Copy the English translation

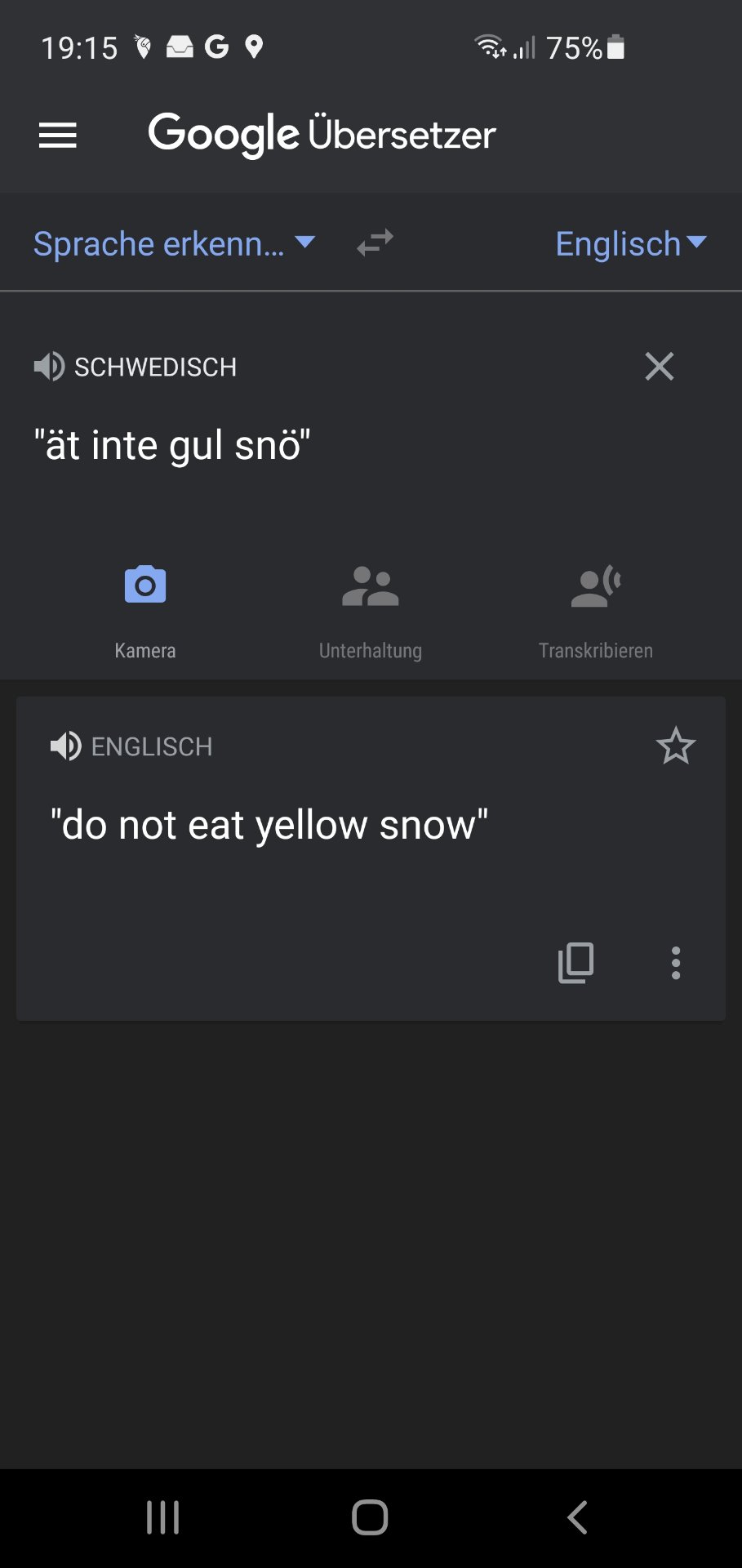[x=575, y=963]
